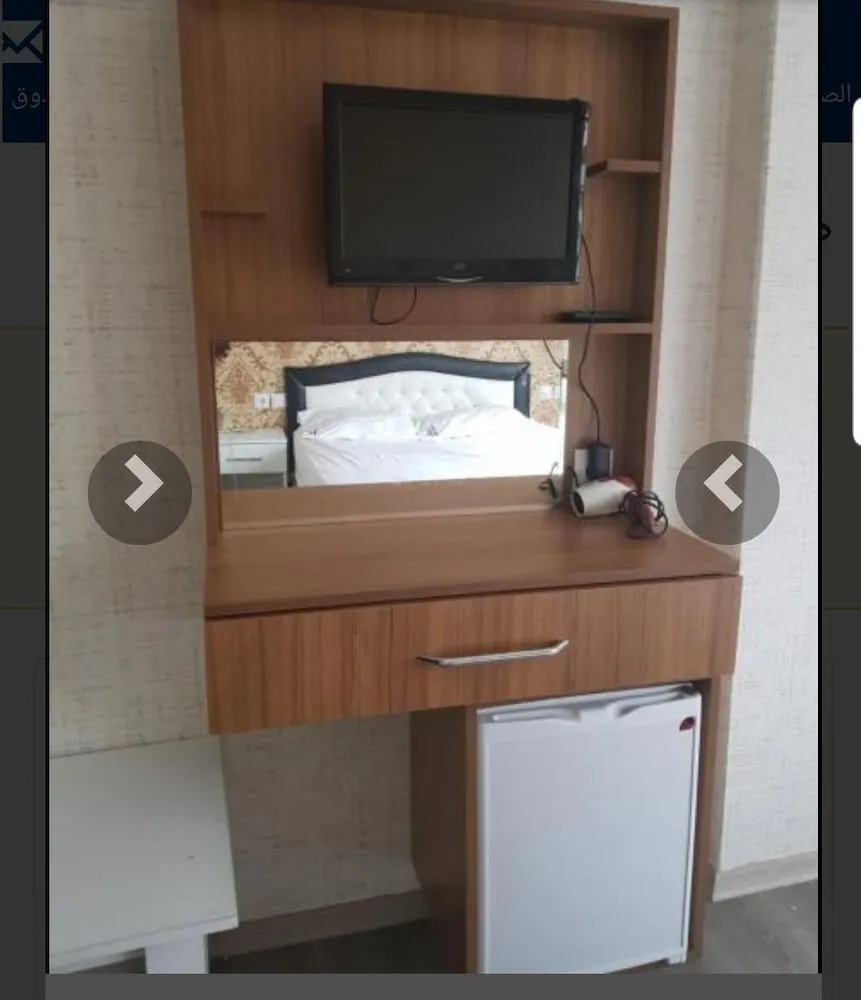Click the small chevron on the right edge
Screen dimensions: 861x1000
click(x=828, y=234)
